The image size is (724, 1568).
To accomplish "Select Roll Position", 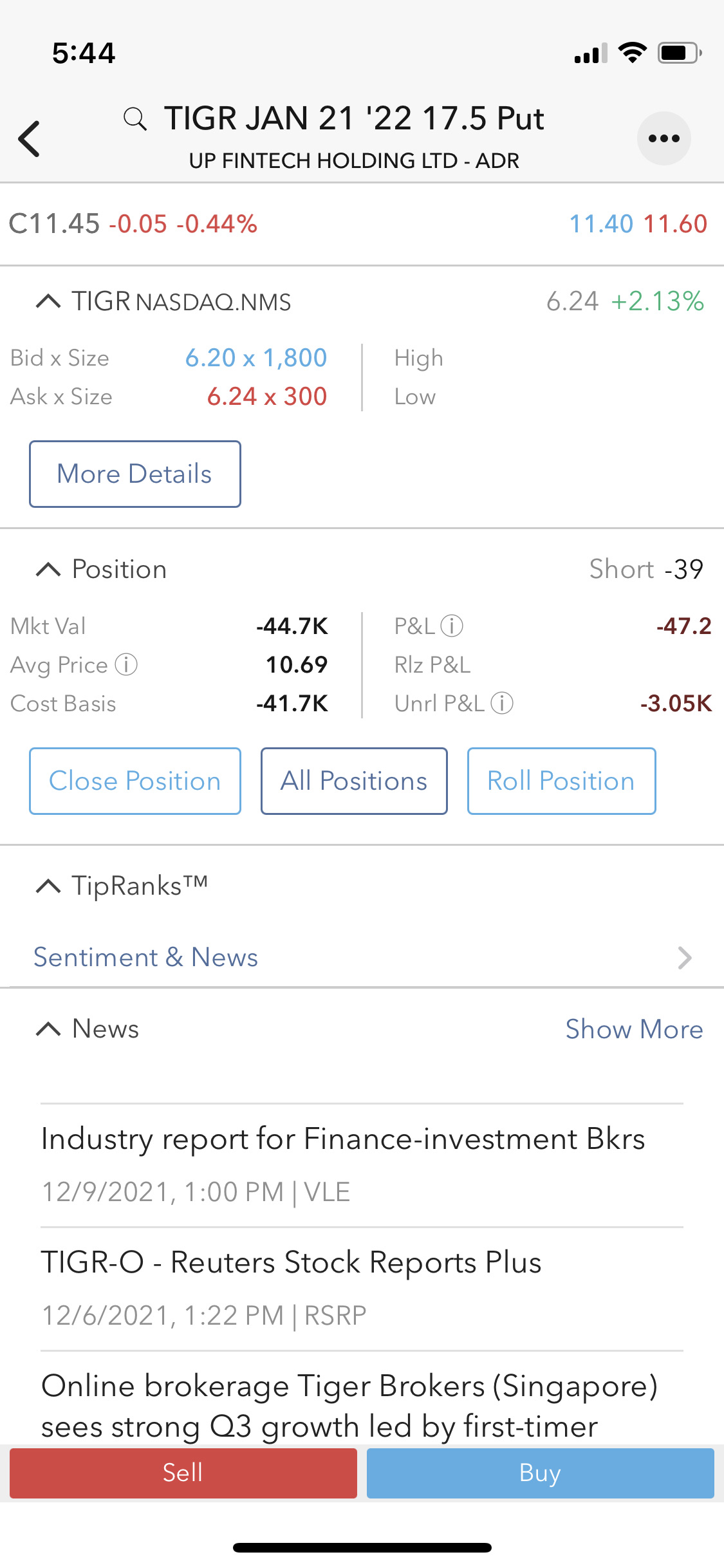I will coord(561,781).
